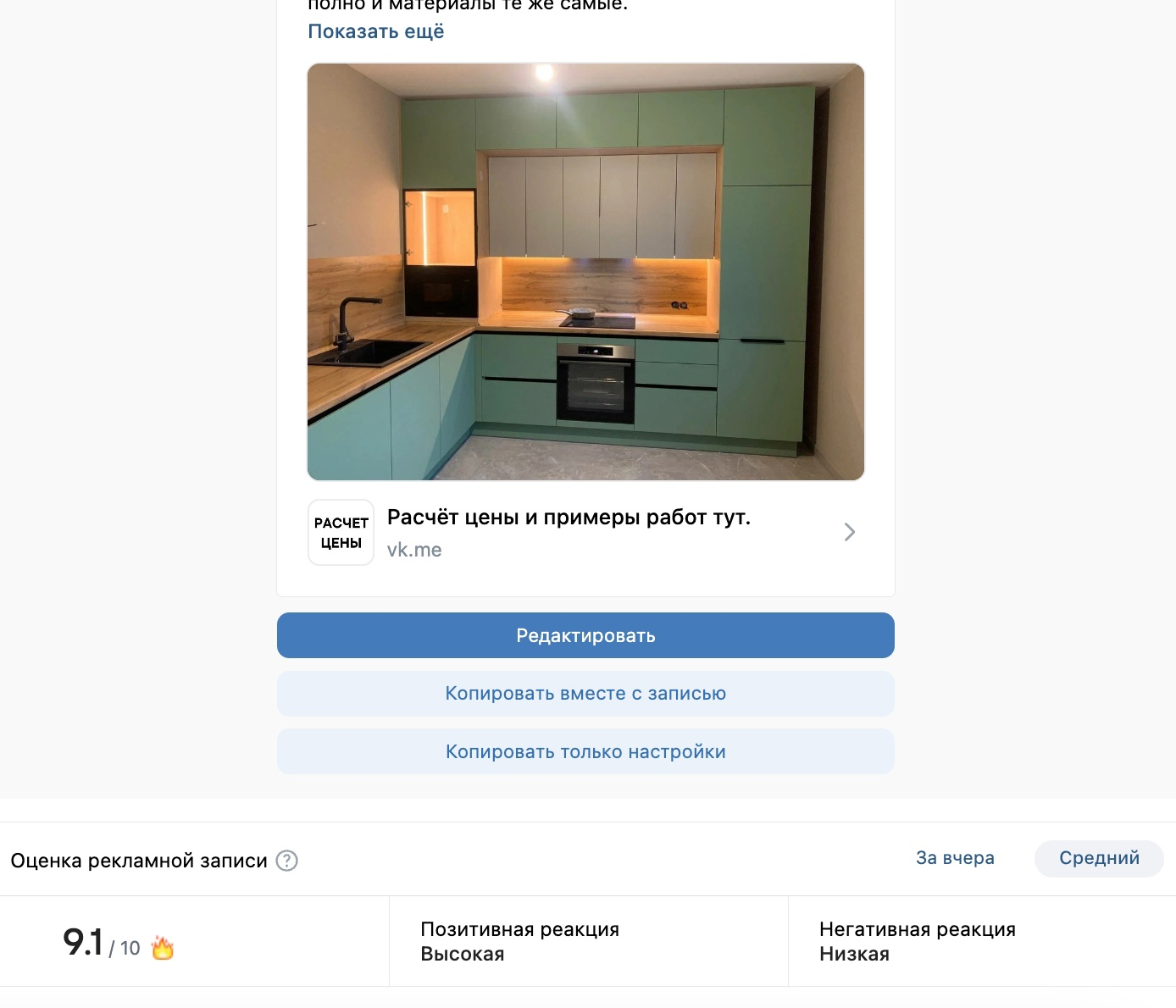Open help icon next to Оценка рекламной записи
Screen dimensions: 1176x1008
click(287, 861)
